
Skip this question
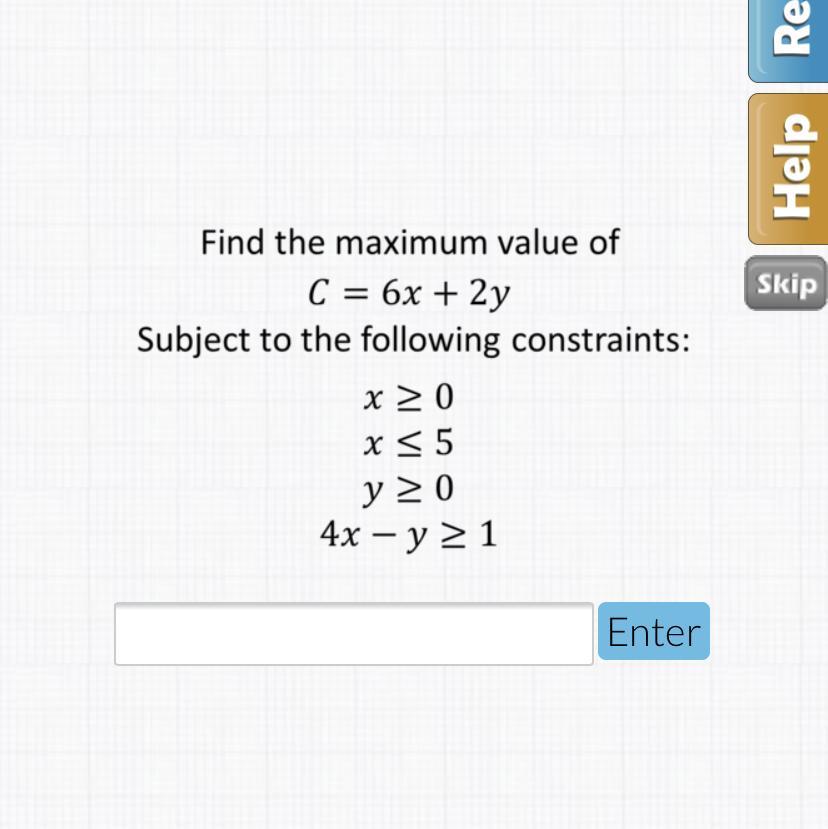[x=786, y=284]
